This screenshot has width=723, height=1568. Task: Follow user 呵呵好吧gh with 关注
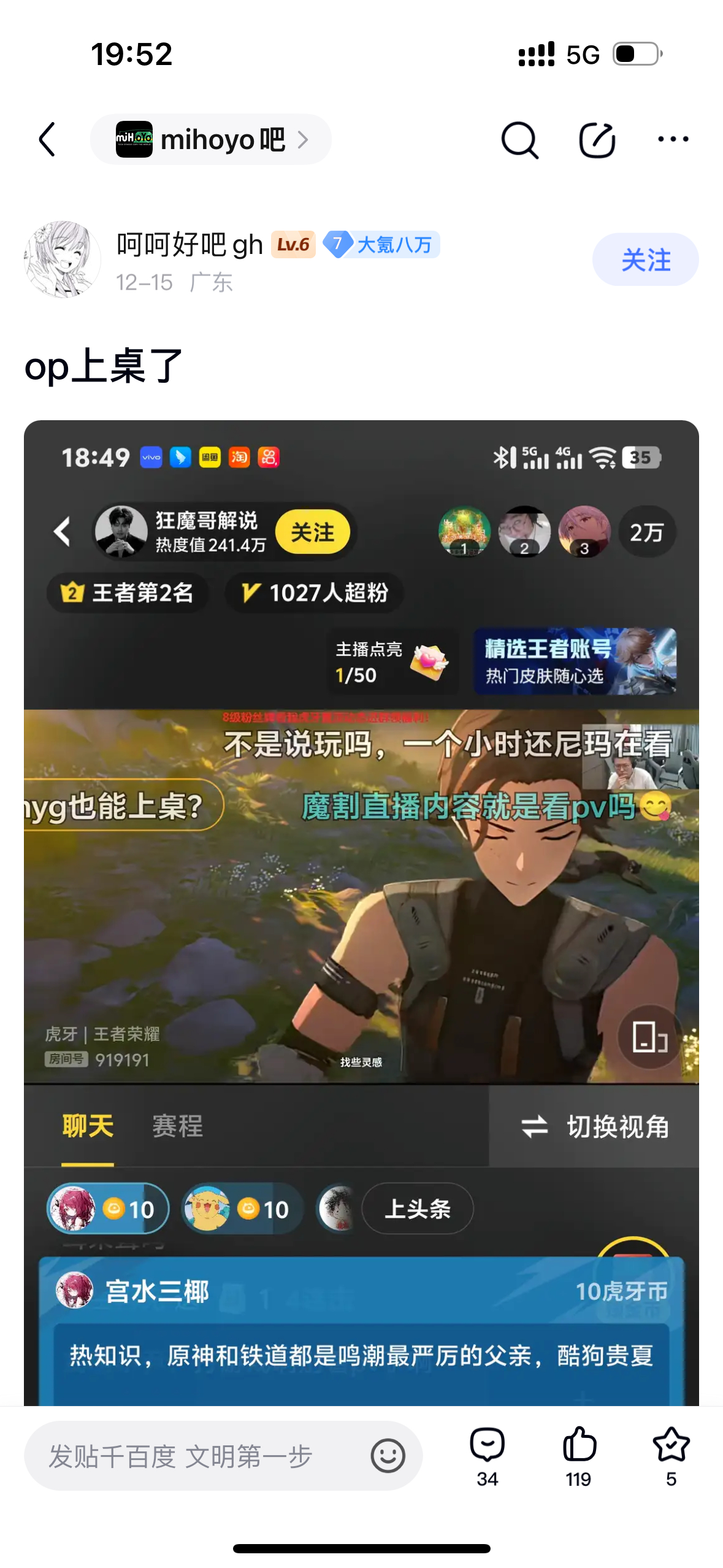pyautogui.click(x=645, y=260)
